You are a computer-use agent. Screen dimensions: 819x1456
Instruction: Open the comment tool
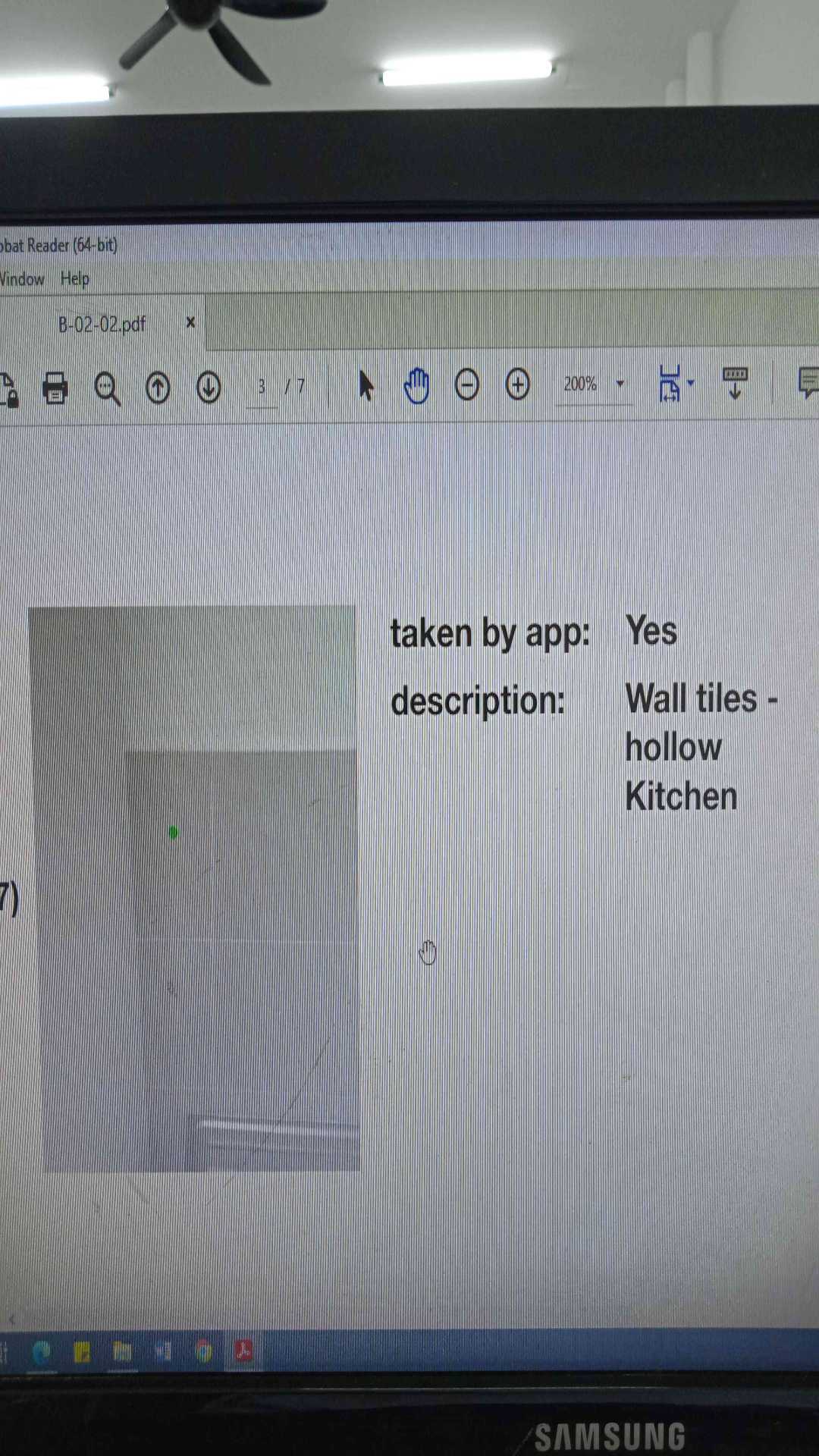coord(808,381)
